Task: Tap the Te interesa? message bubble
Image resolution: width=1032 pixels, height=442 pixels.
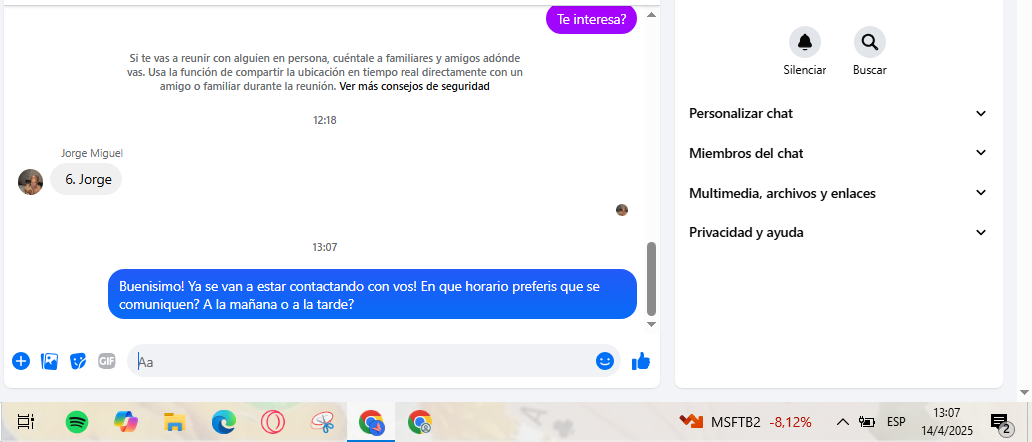Action: 591,18
